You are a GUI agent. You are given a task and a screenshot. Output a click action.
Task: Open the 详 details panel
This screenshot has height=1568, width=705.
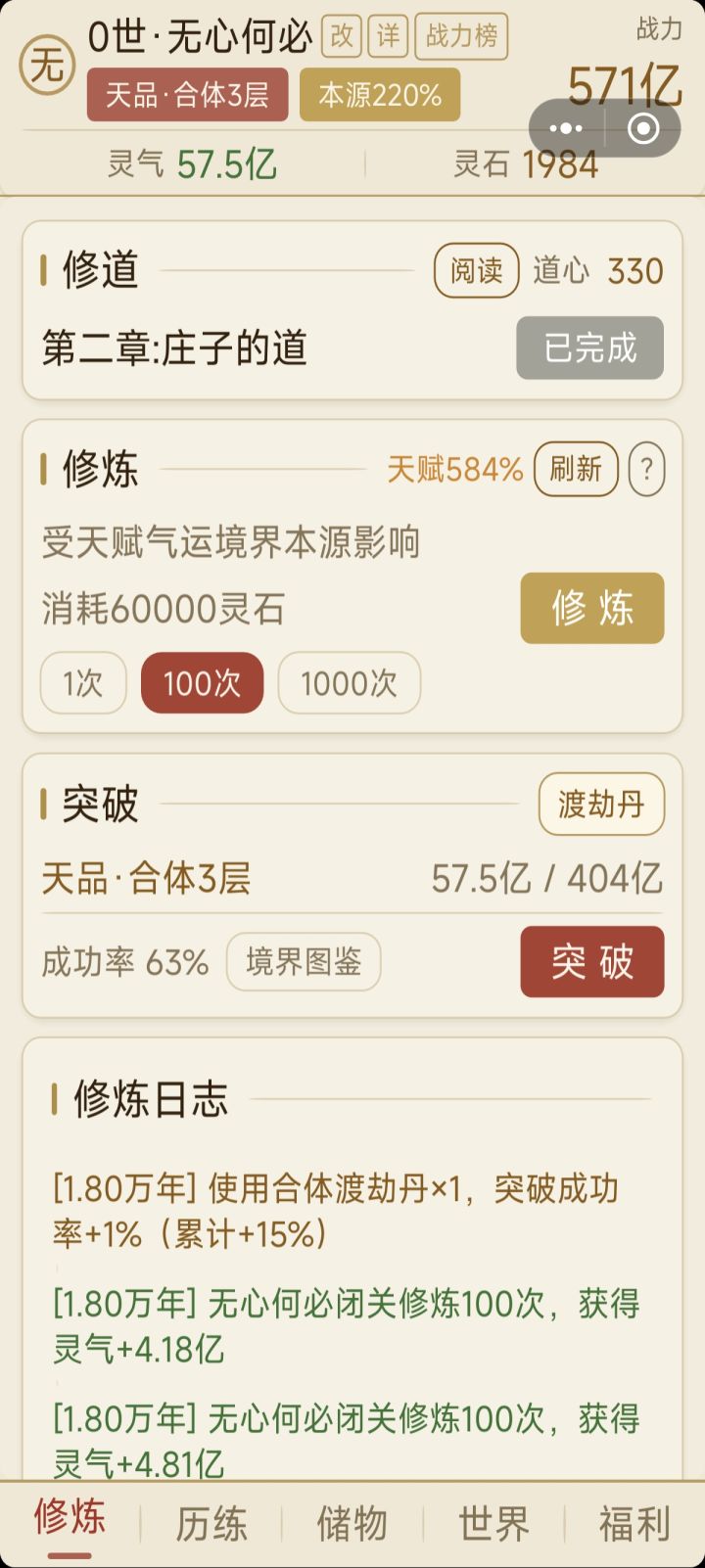(388, 36)
